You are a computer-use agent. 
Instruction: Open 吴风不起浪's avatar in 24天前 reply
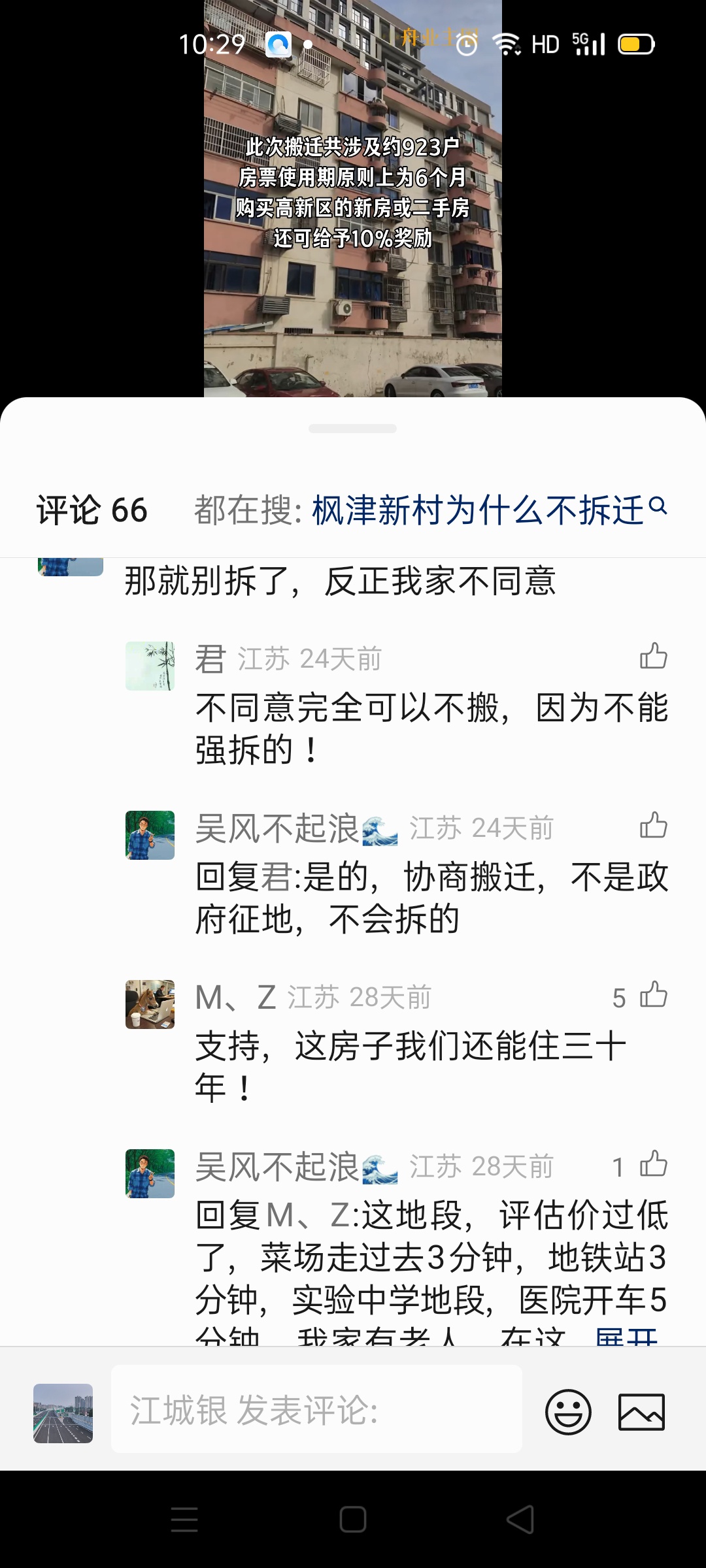point(150,835)
